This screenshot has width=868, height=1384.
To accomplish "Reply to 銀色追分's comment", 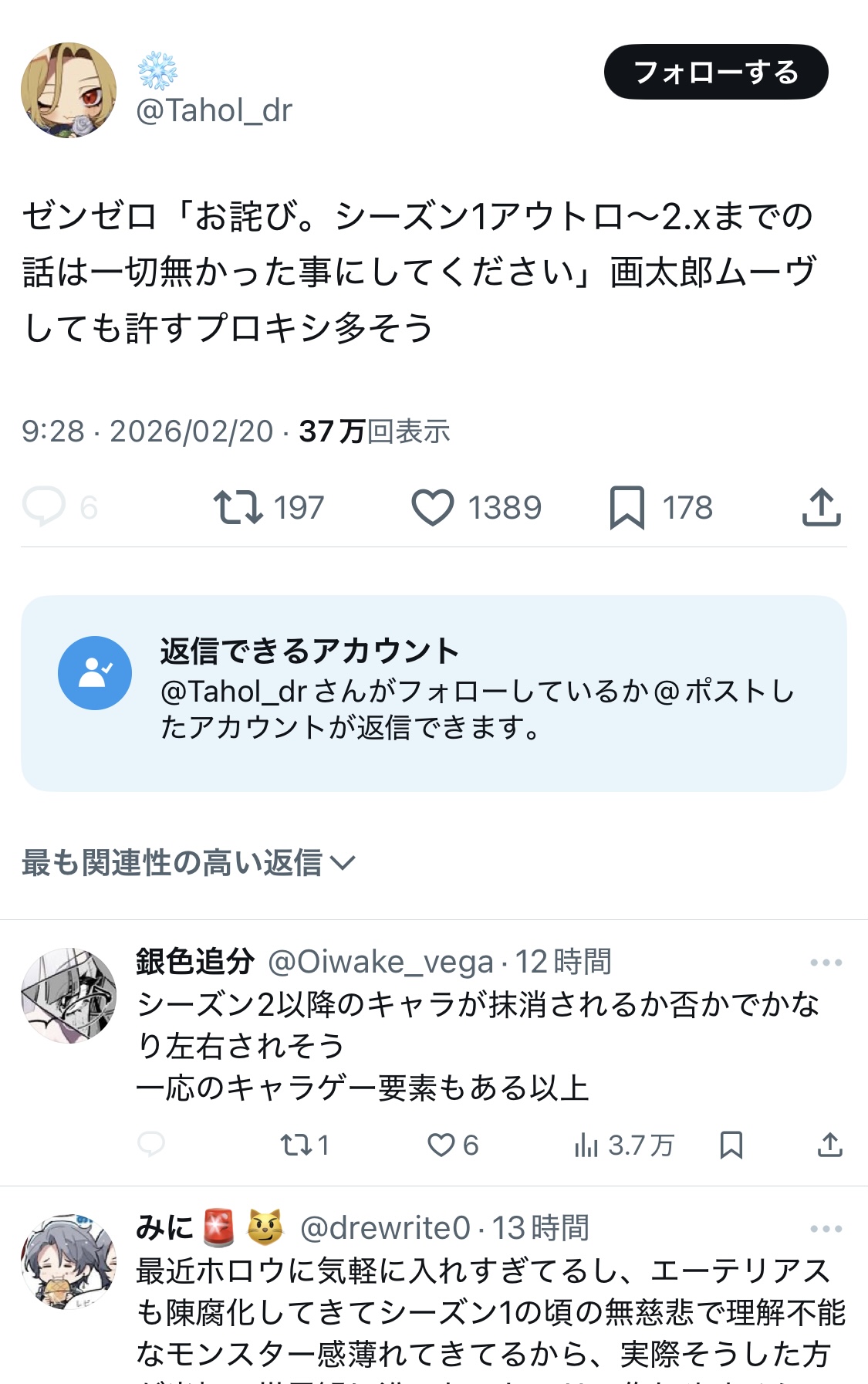I will pyautogui.click(x=151, y=1144).
